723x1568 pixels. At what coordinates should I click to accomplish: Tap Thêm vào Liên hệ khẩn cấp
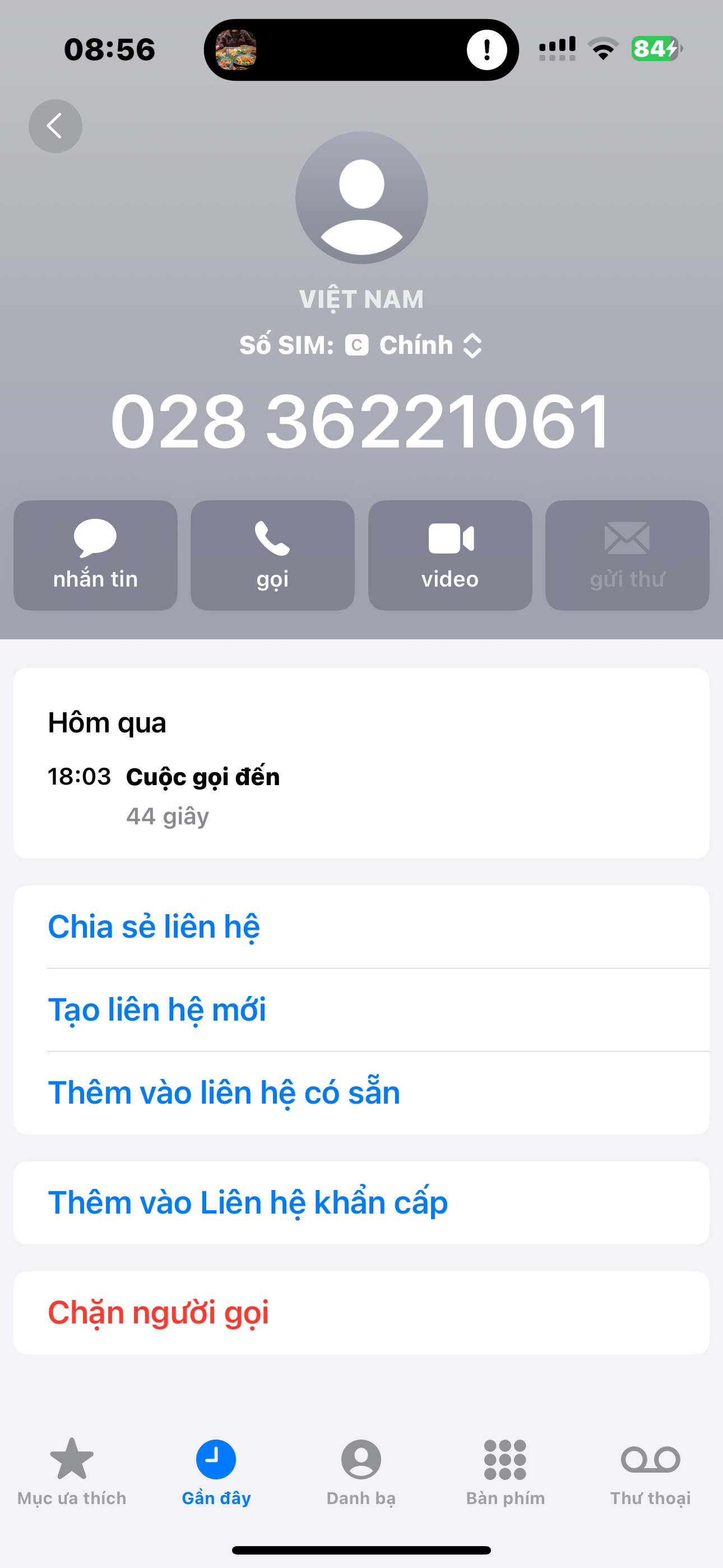point(248,1202)
